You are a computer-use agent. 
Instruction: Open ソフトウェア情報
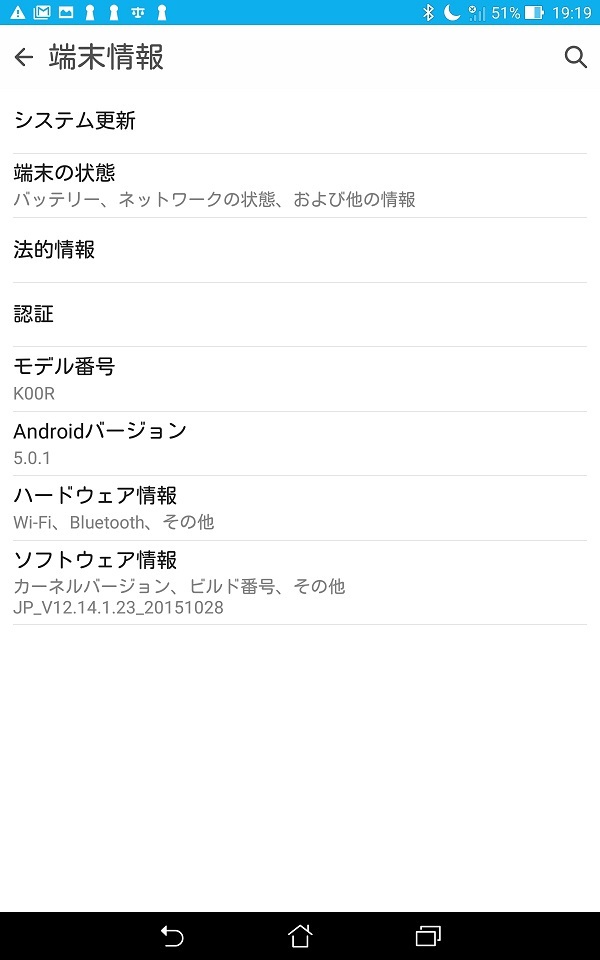tap(300, 583)
